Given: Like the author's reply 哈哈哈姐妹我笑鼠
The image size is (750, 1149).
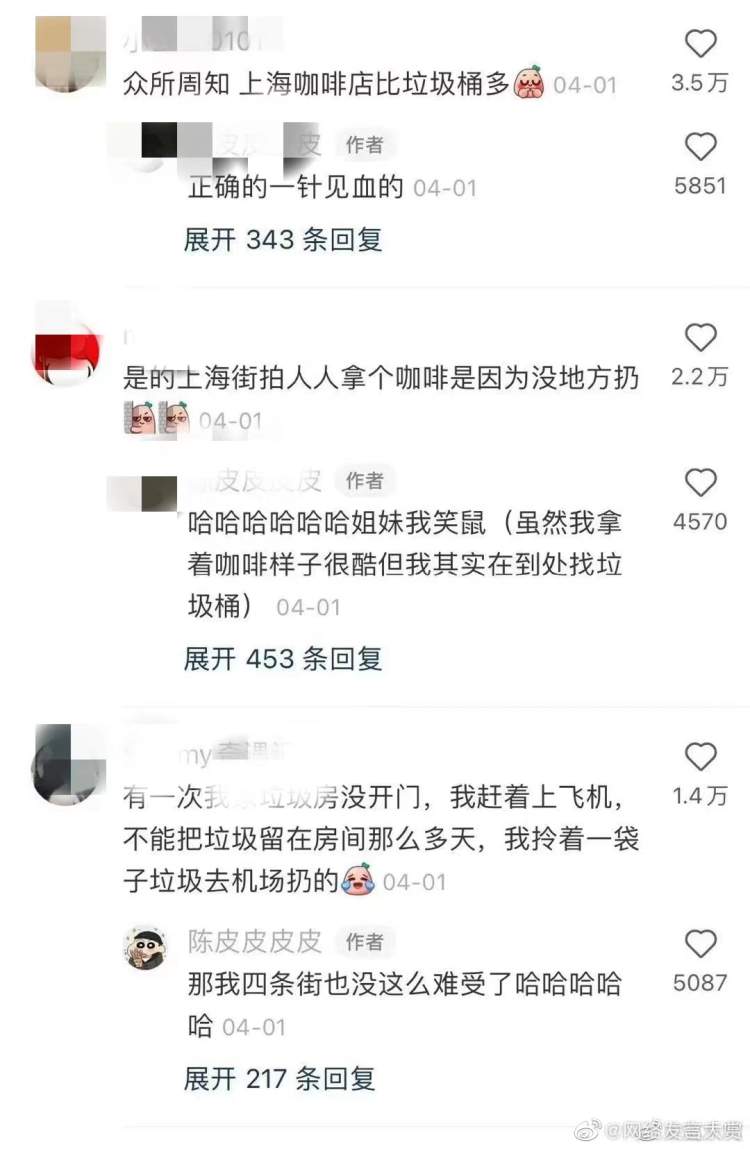Looking at the screenshot, I should [x=700, y=483].
